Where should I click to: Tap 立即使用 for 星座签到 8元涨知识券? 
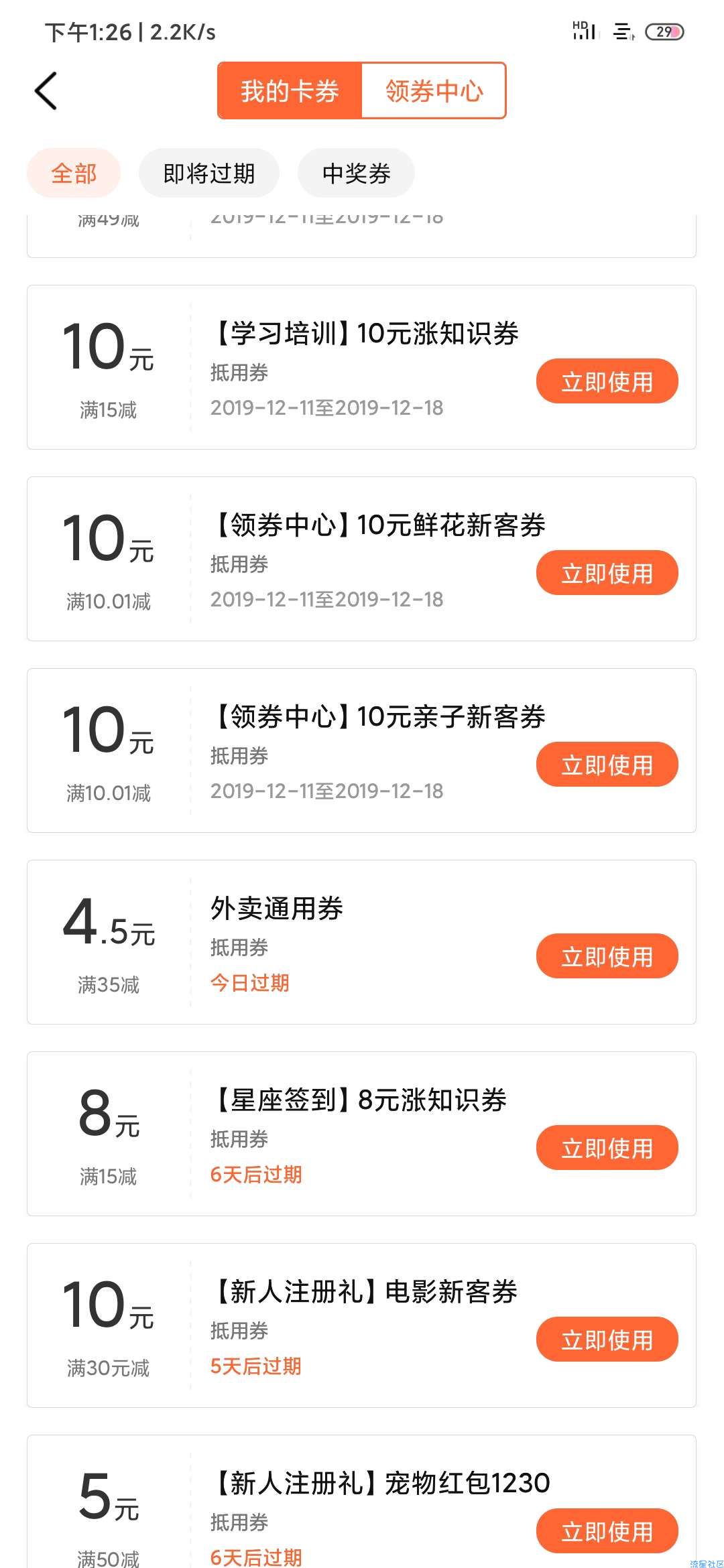[607, 1148]
